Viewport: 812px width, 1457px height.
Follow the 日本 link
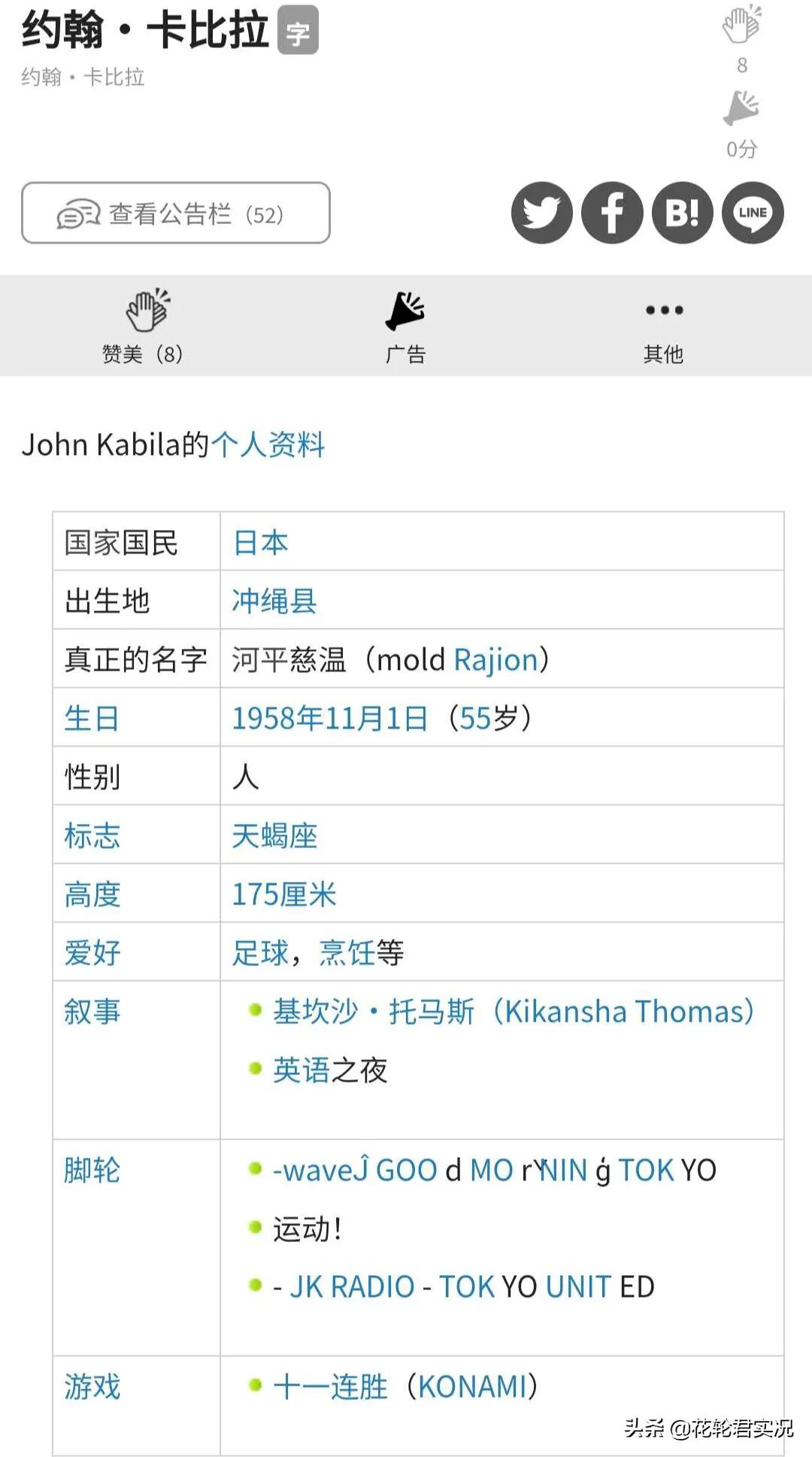click(260, 542)
